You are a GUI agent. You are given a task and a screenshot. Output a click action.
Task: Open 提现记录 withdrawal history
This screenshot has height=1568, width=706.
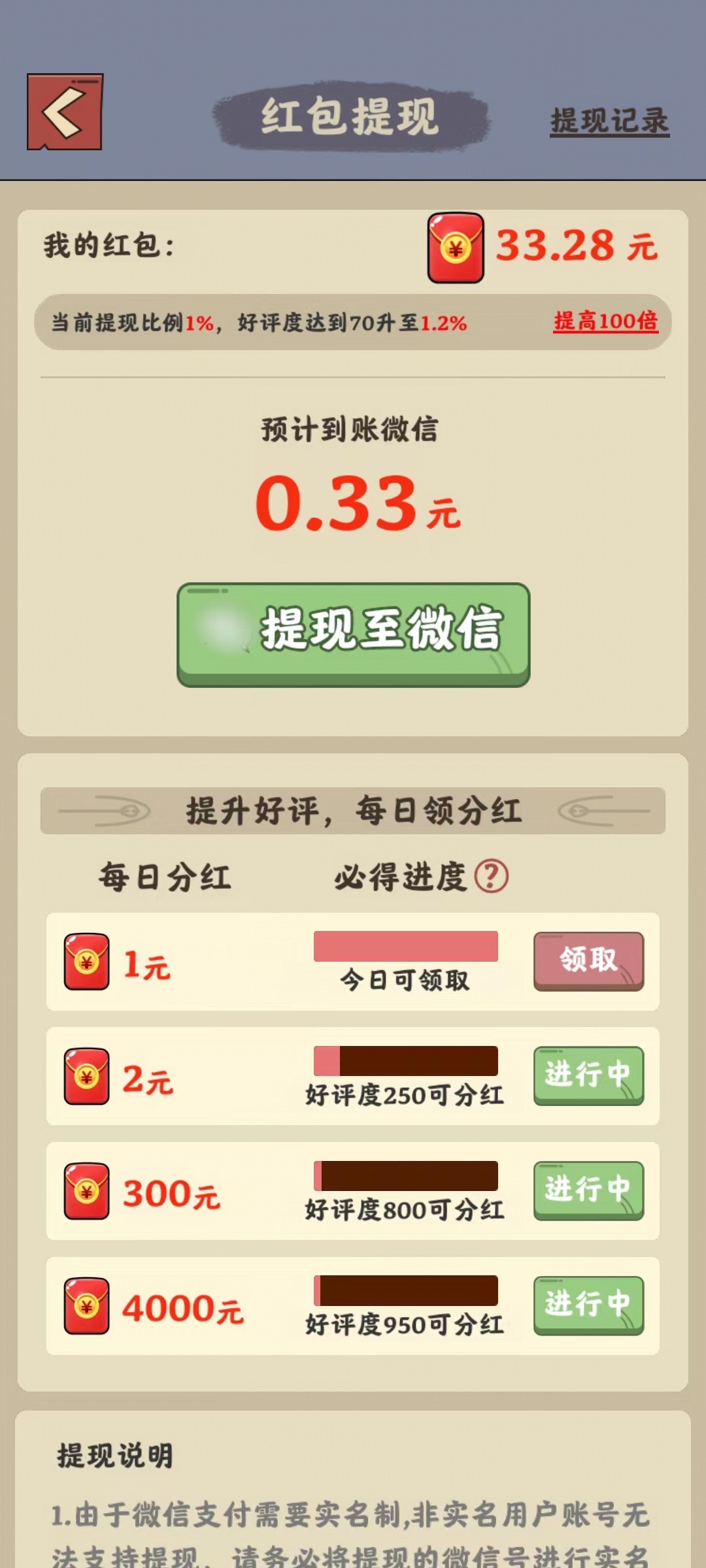point(608,121)
